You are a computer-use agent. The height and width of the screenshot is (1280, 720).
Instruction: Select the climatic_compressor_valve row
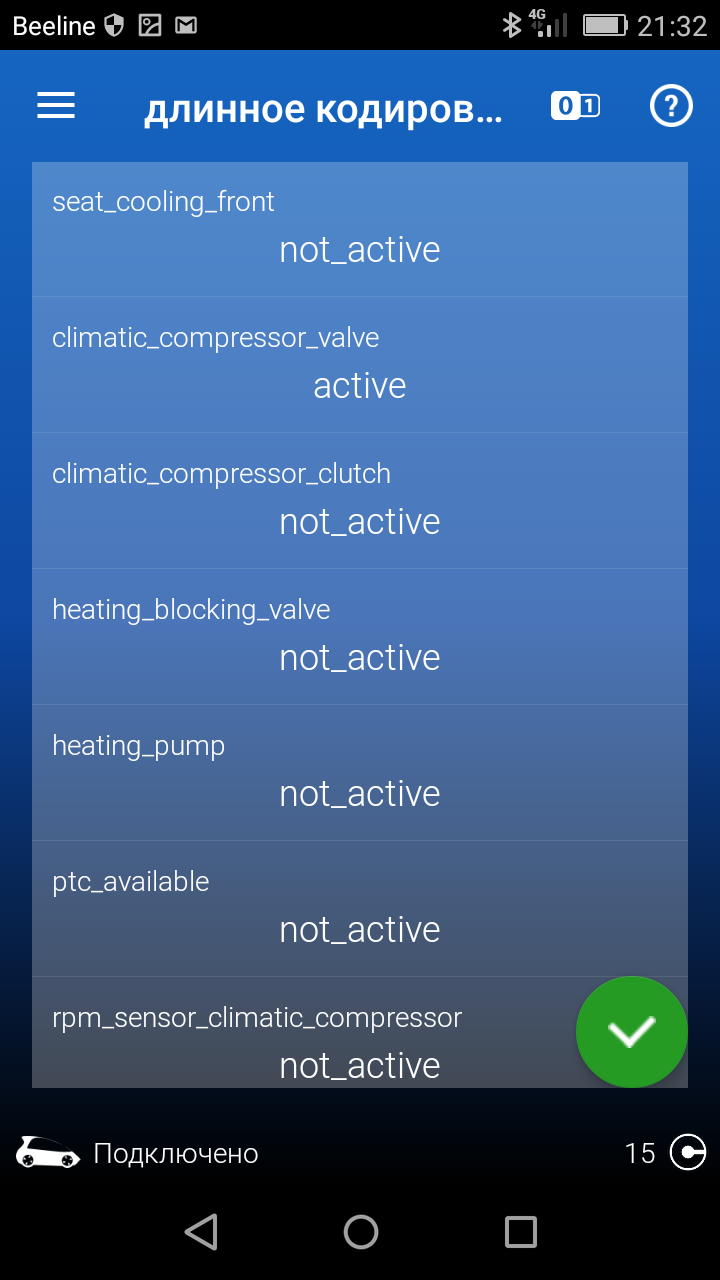click(x=360, y=365)
